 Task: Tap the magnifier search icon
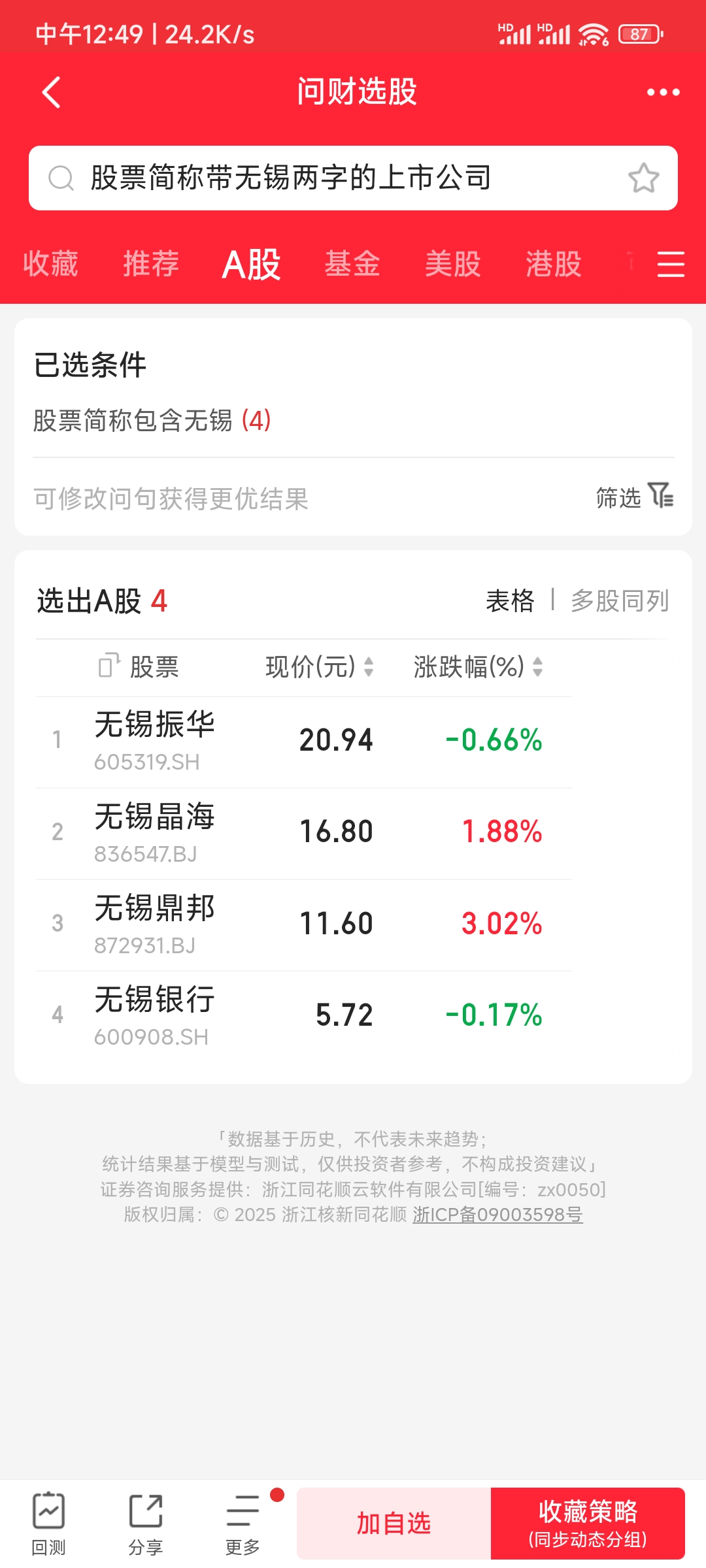61,178
